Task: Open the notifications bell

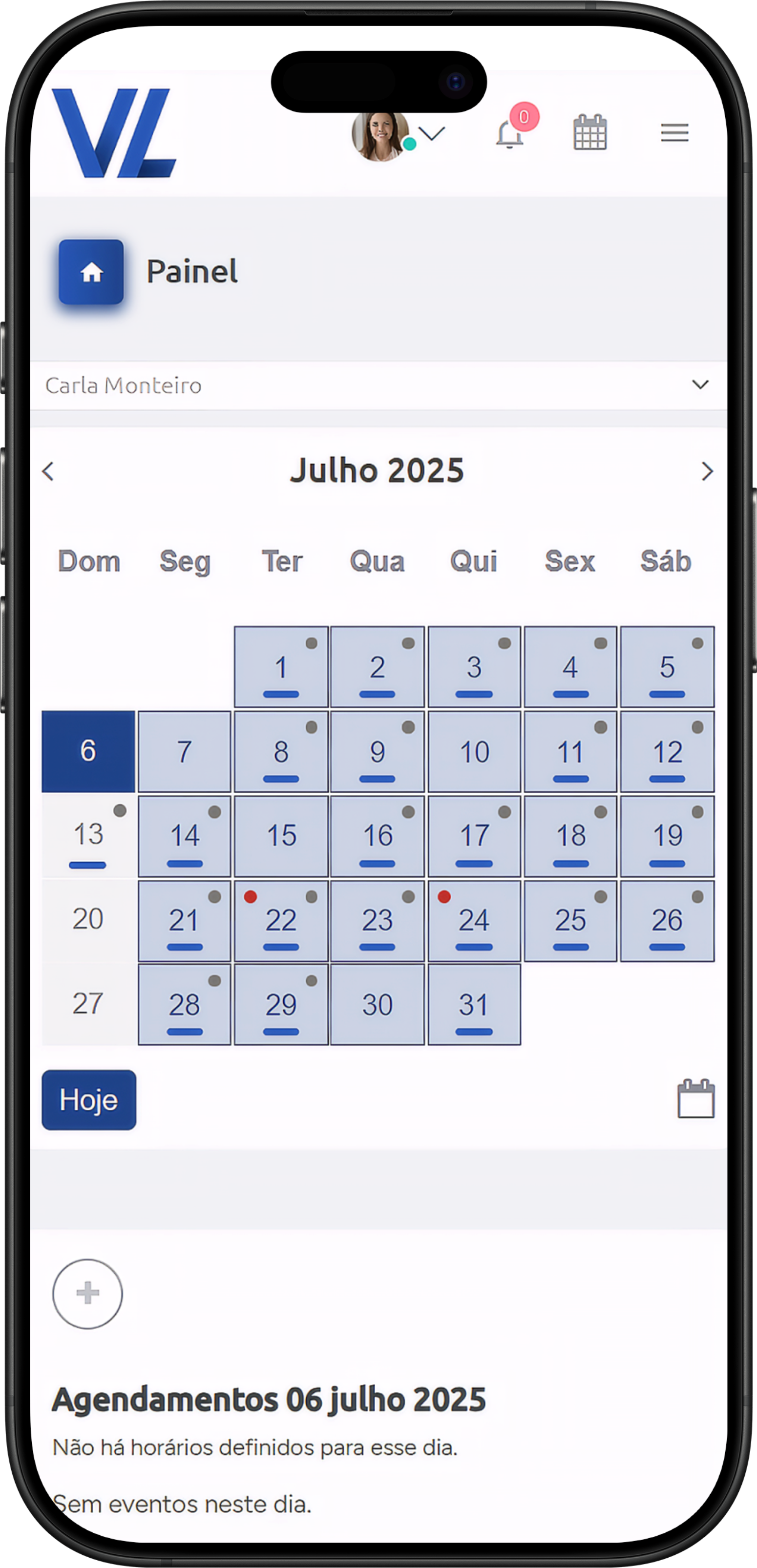Action: (510, 133)
